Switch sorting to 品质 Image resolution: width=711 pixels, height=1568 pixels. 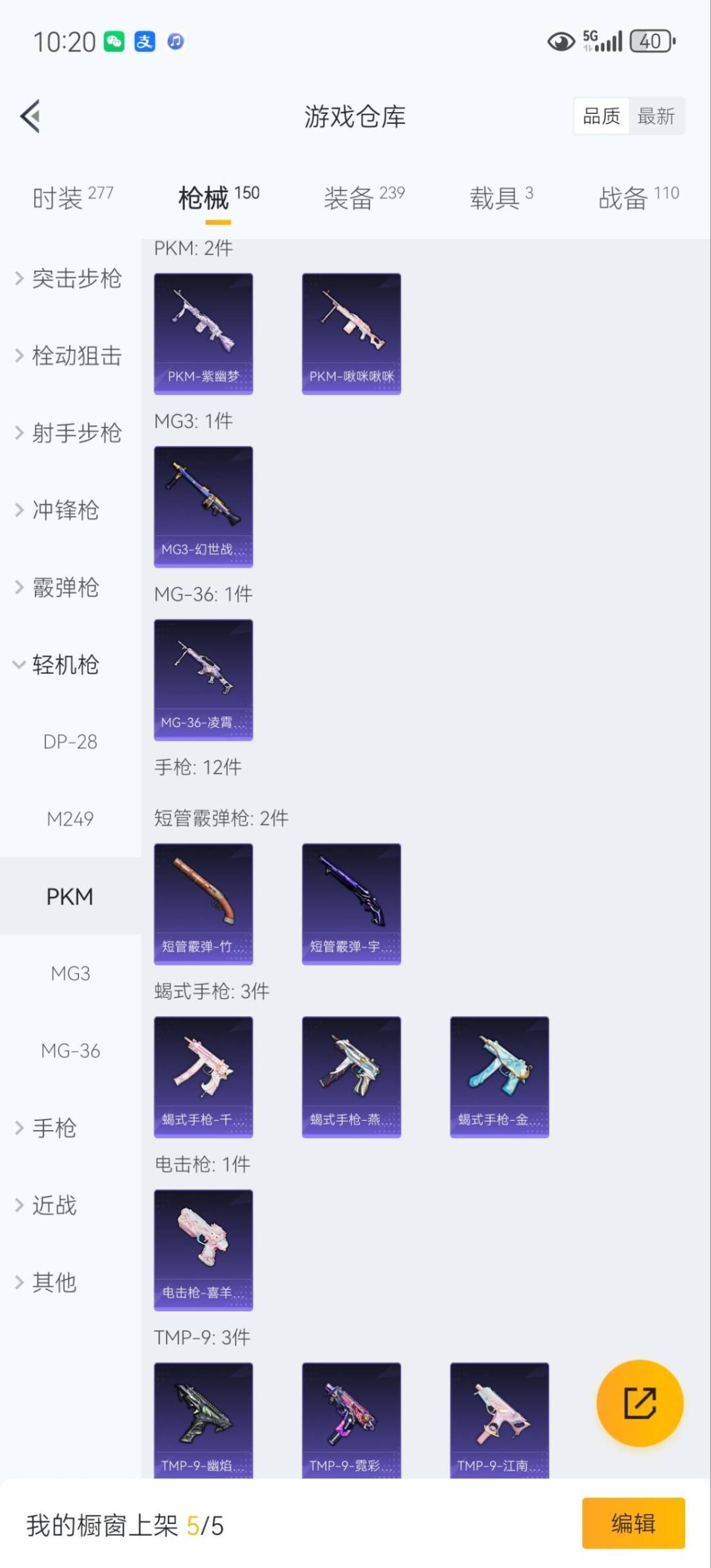coord(601,116)
